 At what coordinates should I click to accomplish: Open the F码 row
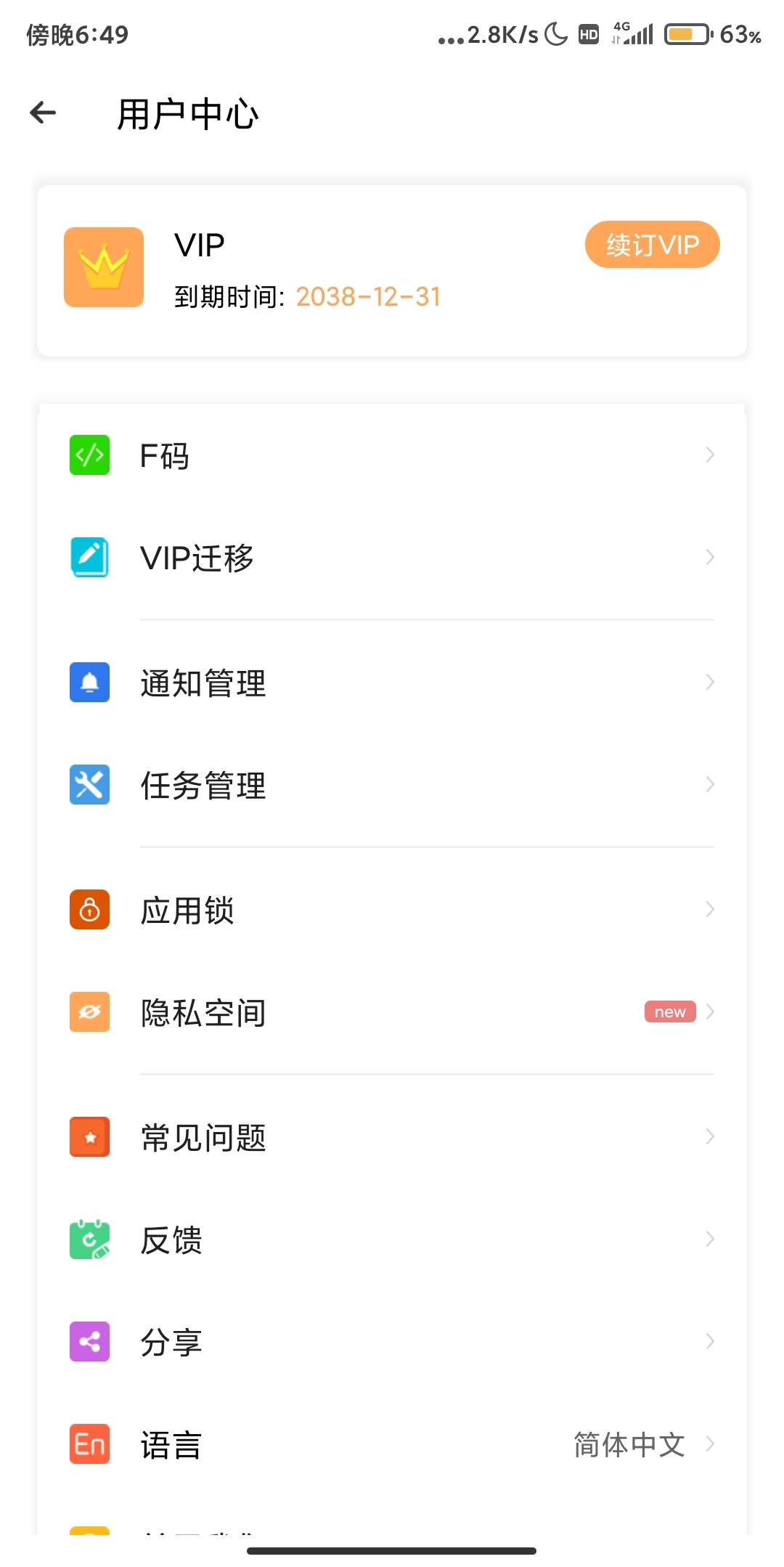click(x=392, y=455)
